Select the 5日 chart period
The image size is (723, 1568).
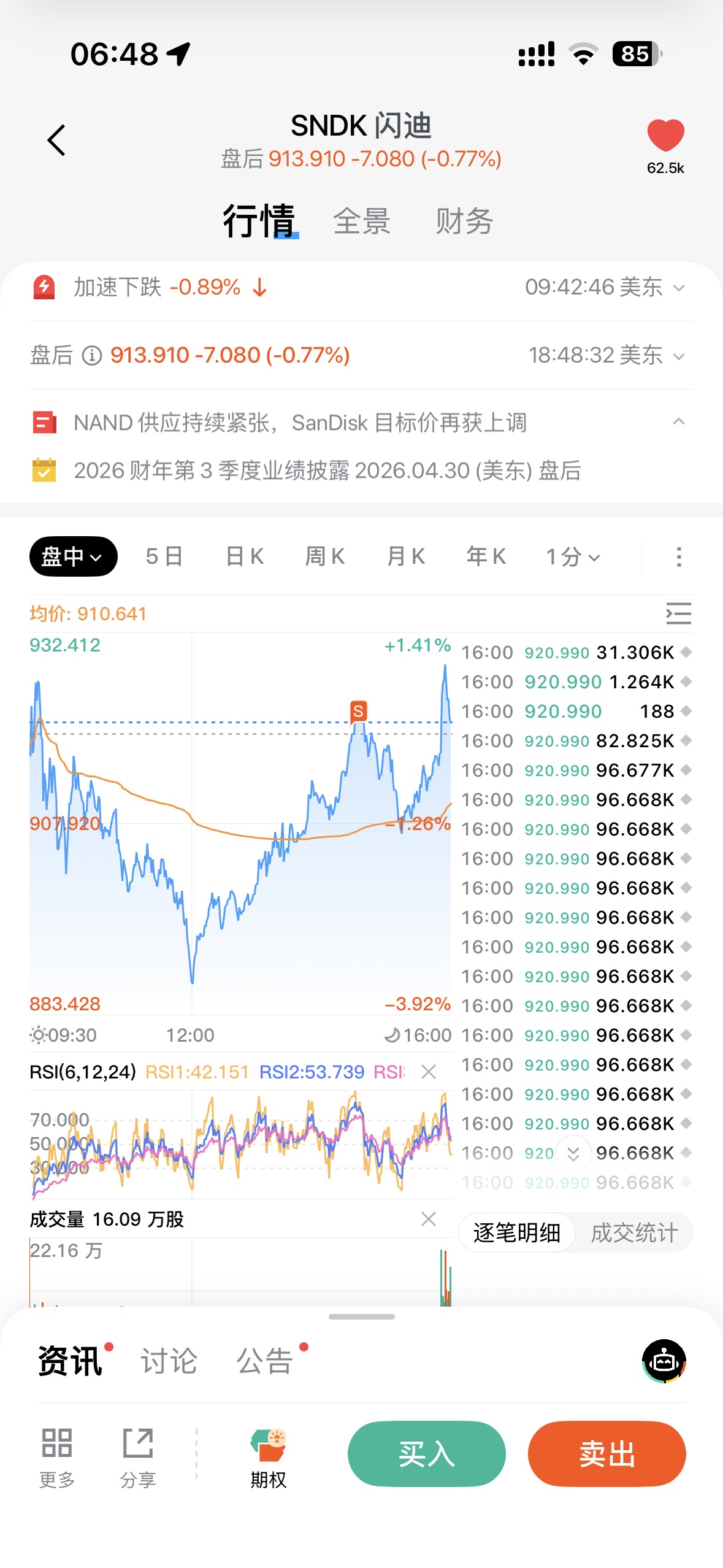point(164,556)
